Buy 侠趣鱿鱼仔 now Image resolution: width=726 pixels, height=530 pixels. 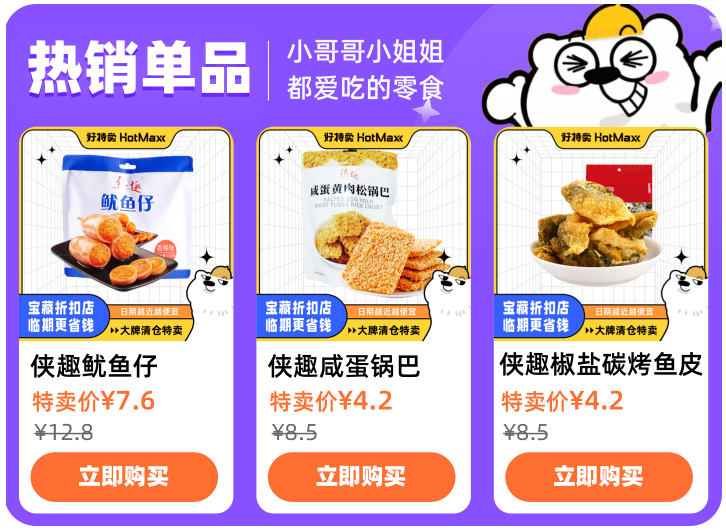pos(124,477)
